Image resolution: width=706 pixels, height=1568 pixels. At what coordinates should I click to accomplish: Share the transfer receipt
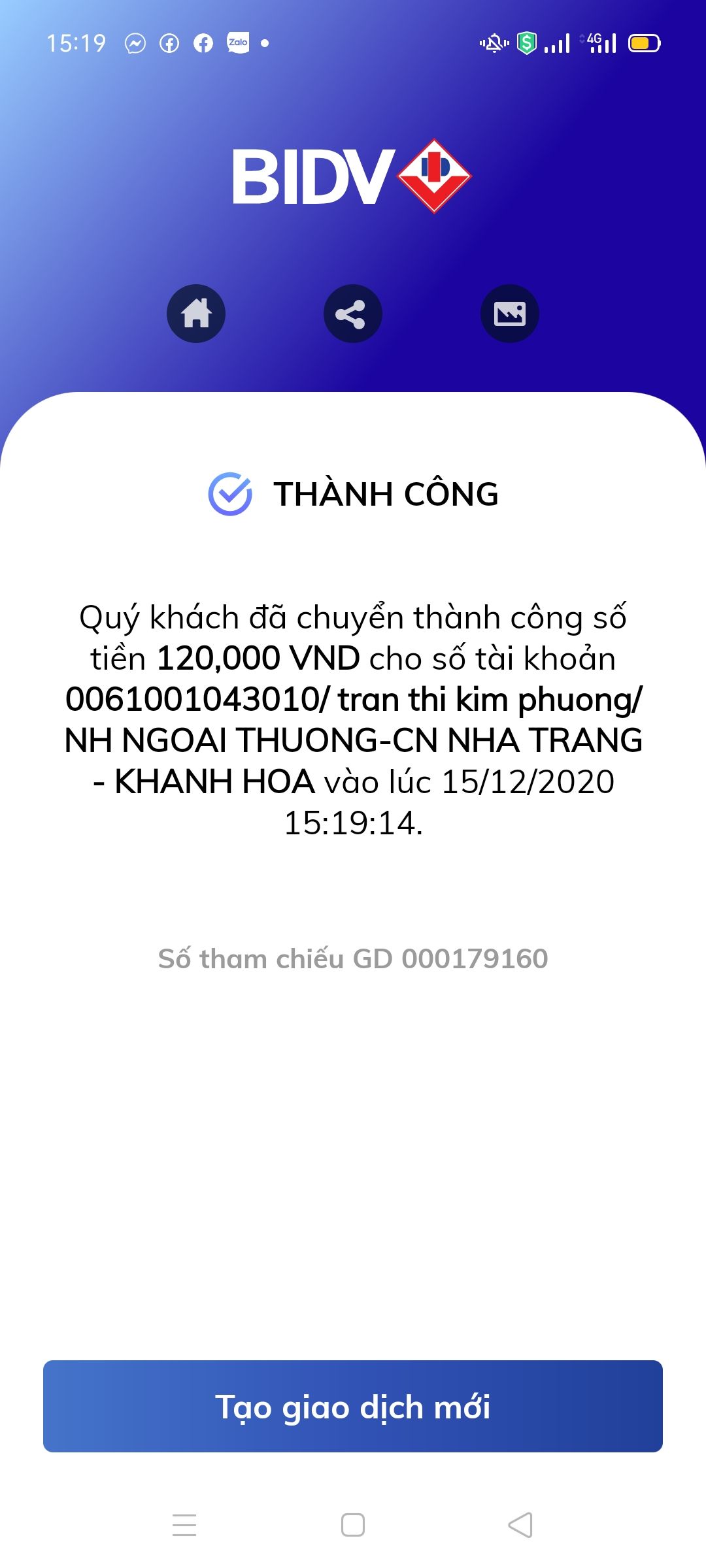coord(353,314)
